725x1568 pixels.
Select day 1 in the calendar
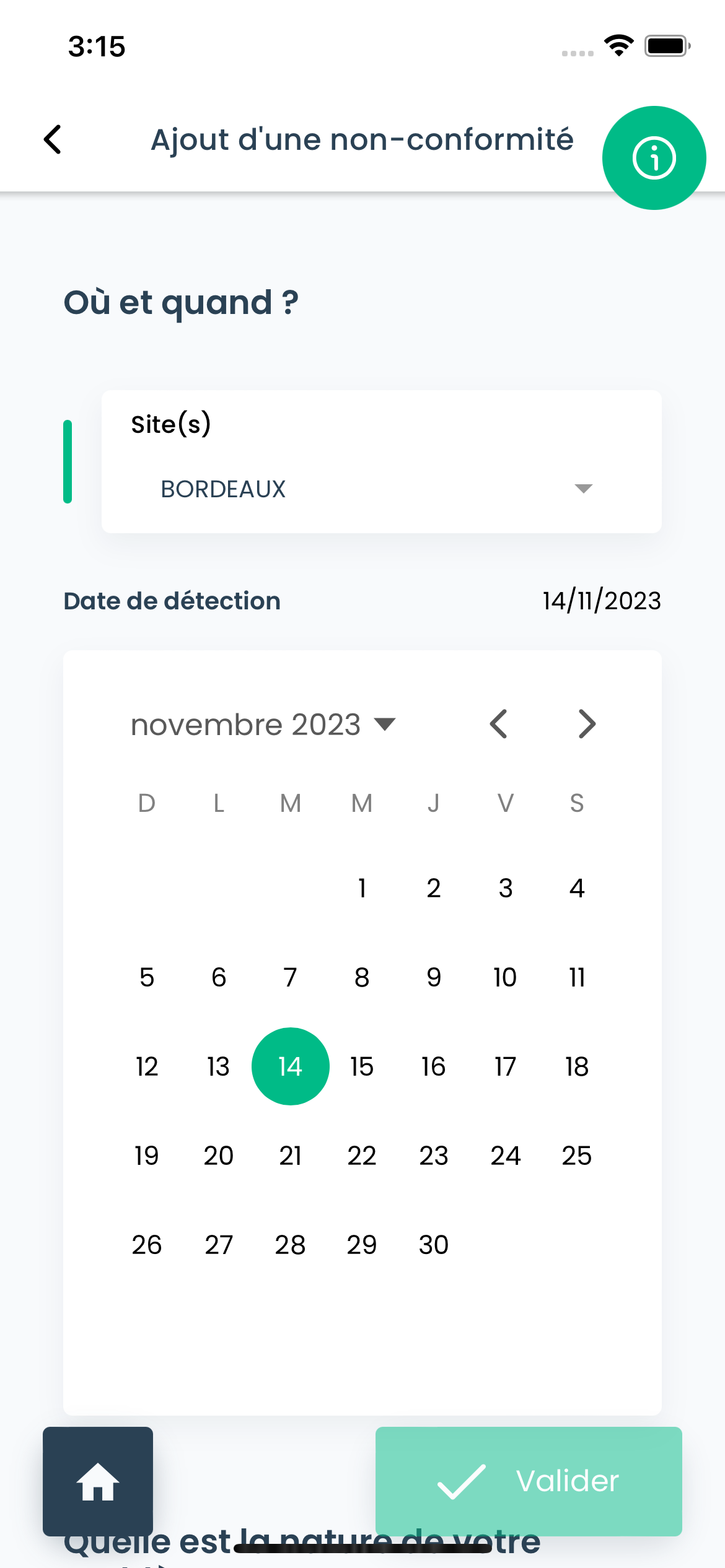362,888
